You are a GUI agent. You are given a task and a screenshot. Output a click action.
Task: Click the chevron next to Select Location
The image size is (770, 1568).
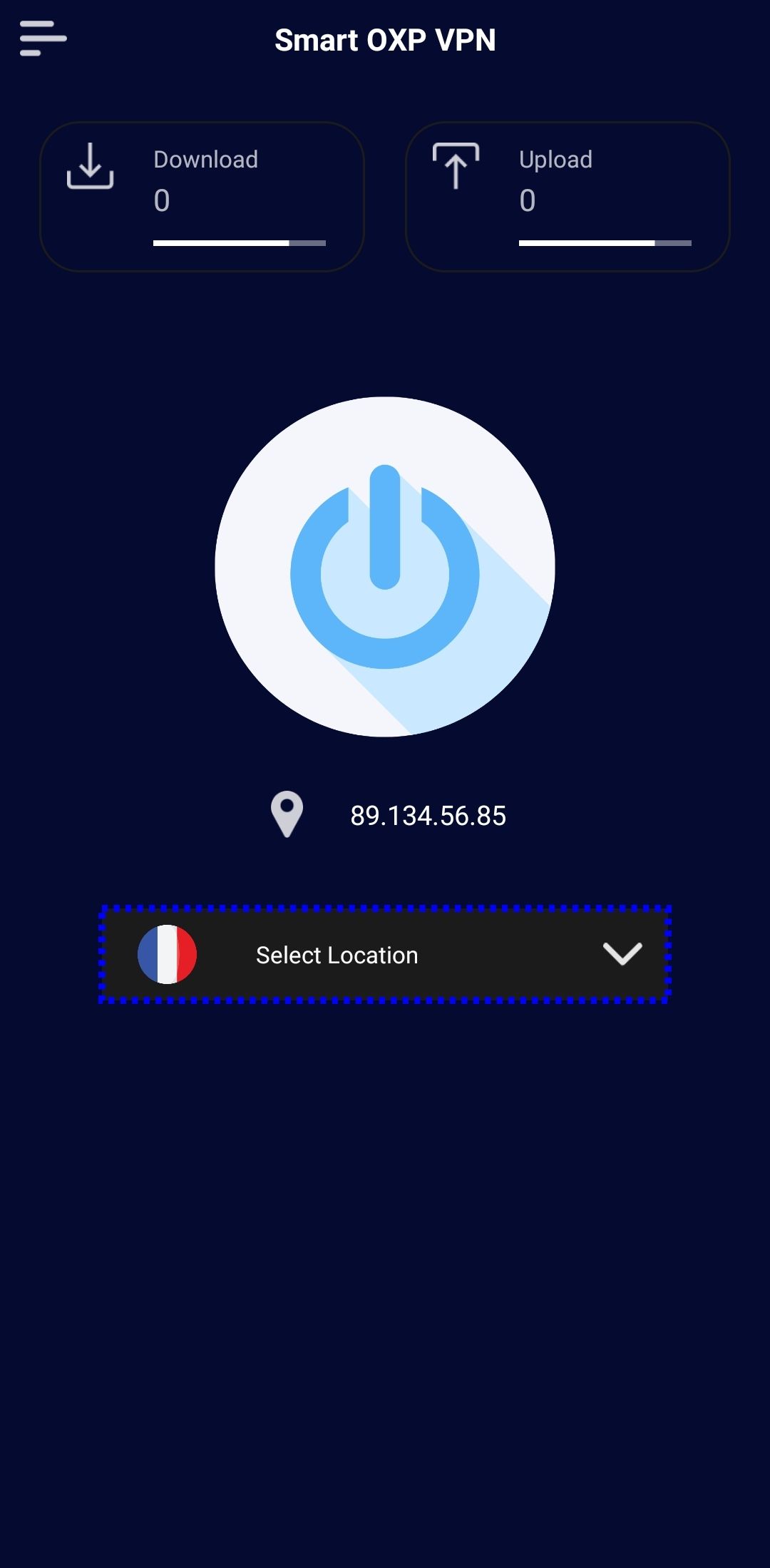pyautogui.click(x=622, y=954)
